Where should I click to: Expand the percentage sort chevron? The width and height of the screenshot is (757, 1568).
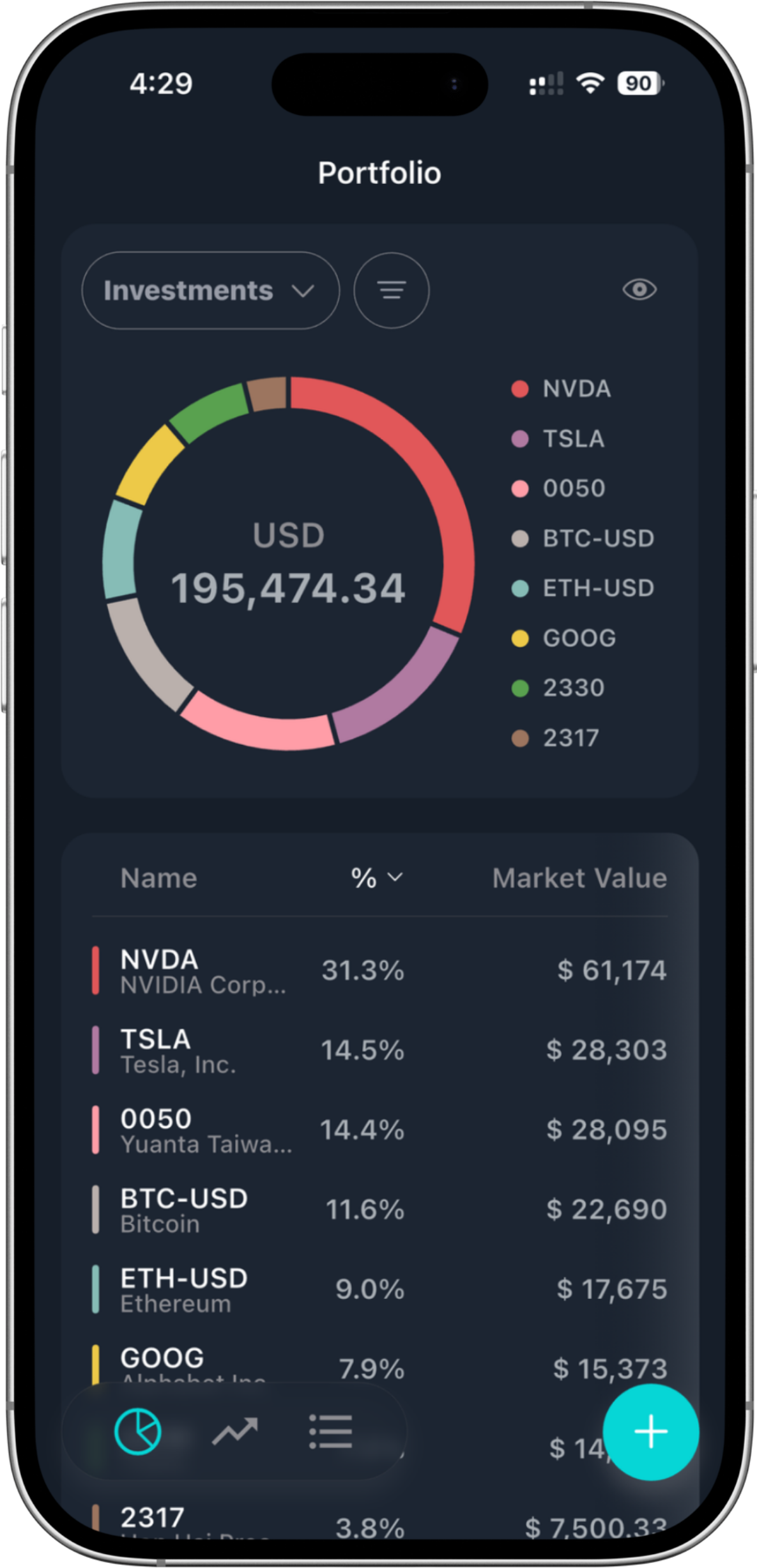click(396, 878)
